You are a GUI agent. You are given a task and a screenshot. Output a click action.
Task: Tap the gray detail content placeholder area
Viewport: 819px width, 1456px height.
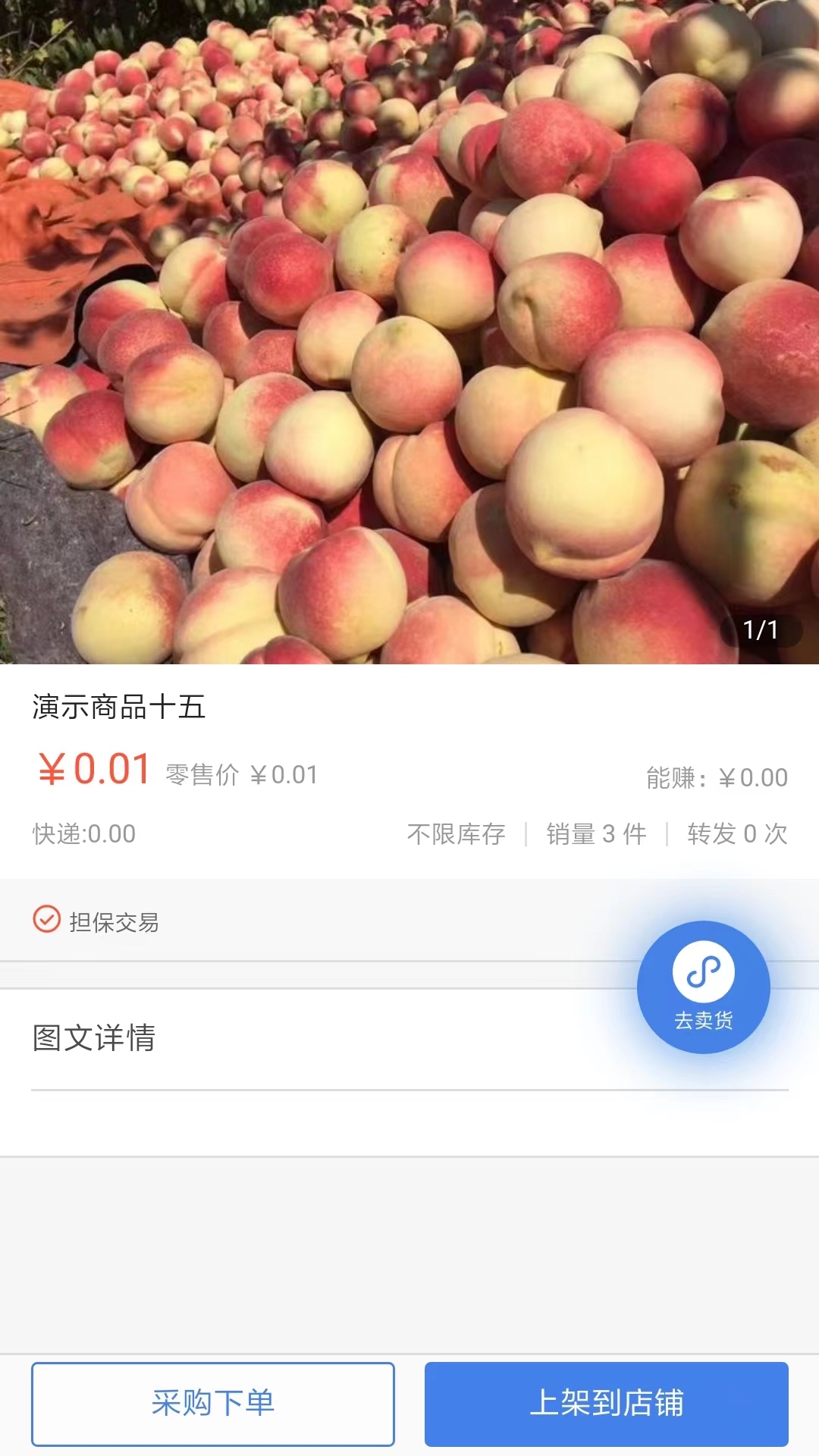[409, 1251]
